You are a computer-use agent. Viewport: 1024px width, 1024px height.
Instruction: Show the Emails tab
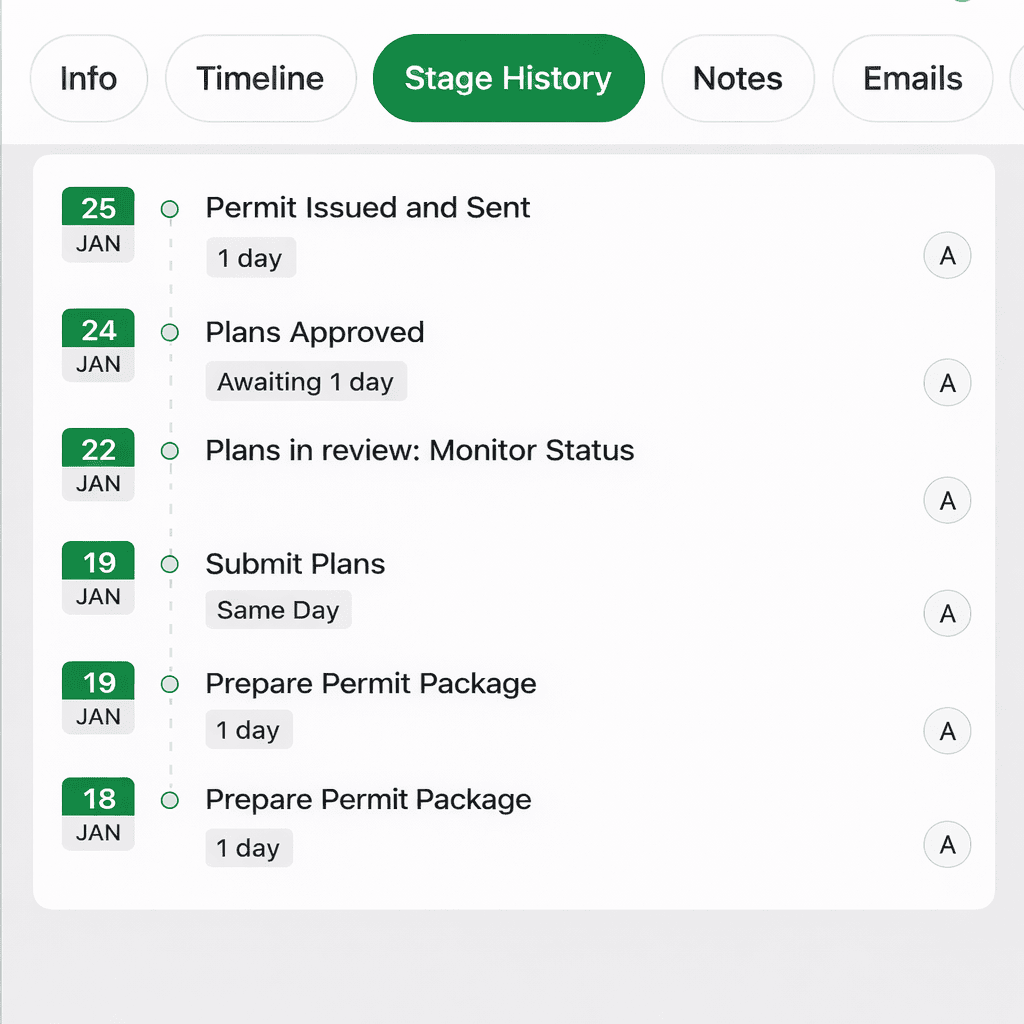(x=912, y=79)
